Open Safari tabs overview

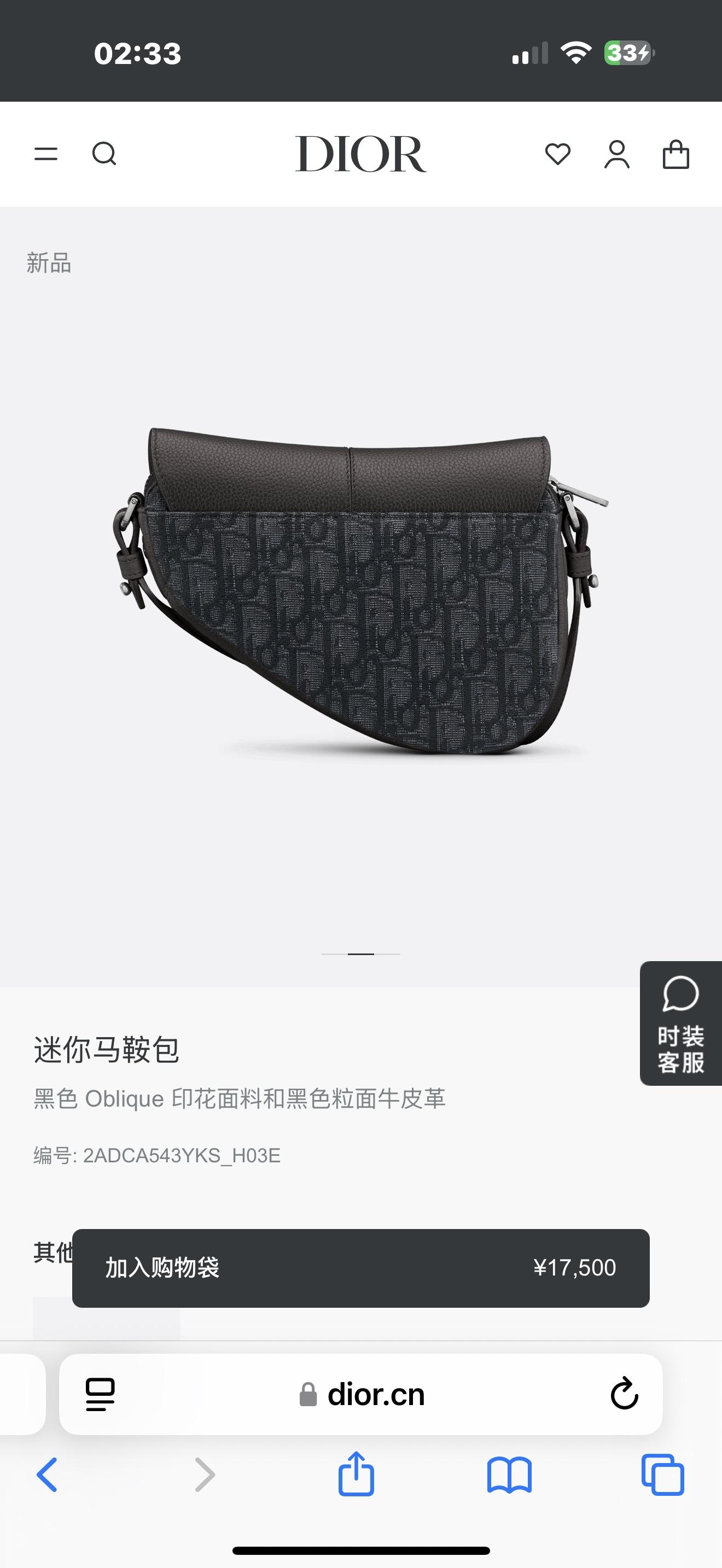tap(662, 1475)
